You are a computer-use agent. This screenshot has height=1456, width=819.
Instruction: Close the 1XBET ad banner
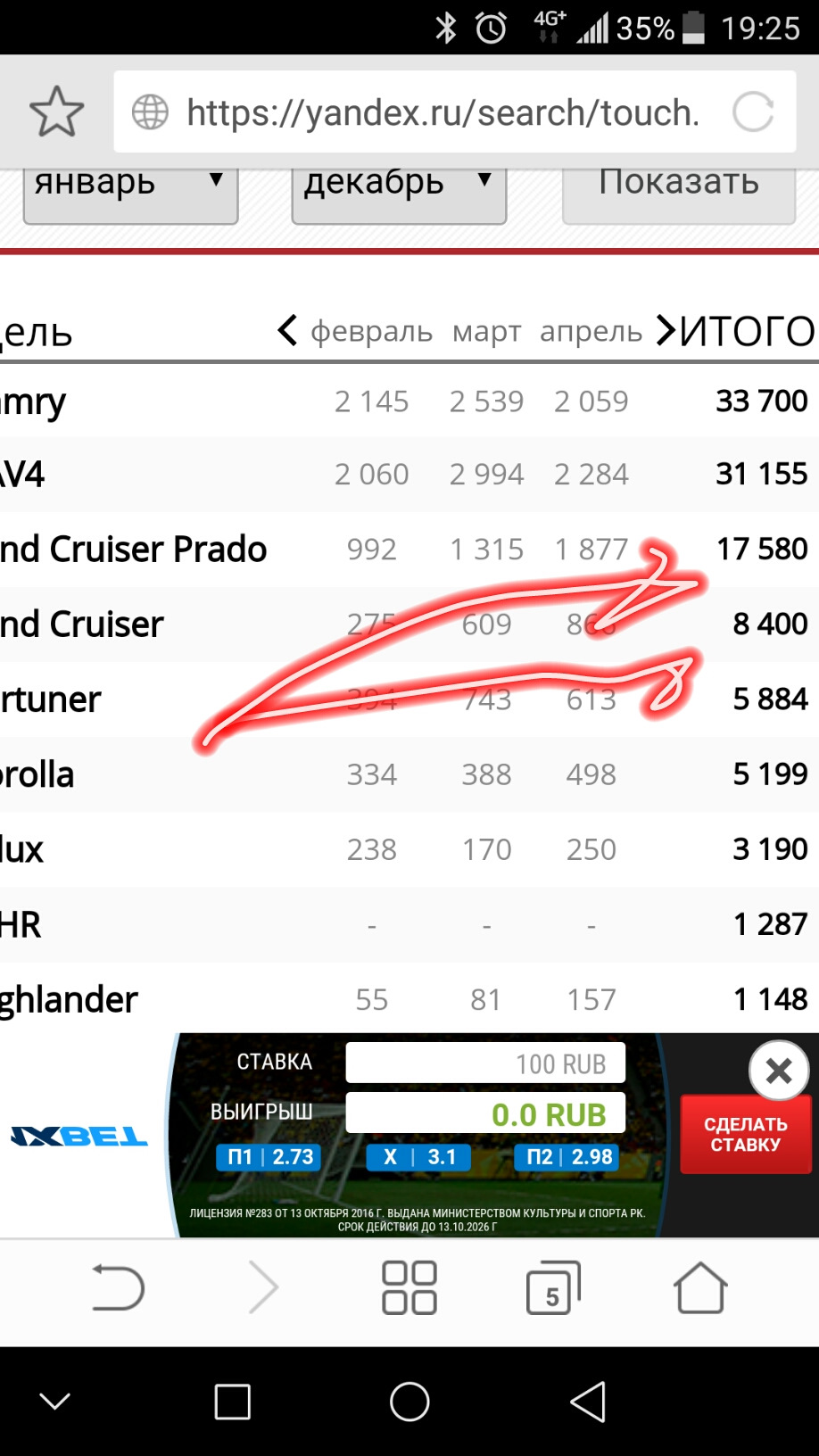click(778, 1070)
